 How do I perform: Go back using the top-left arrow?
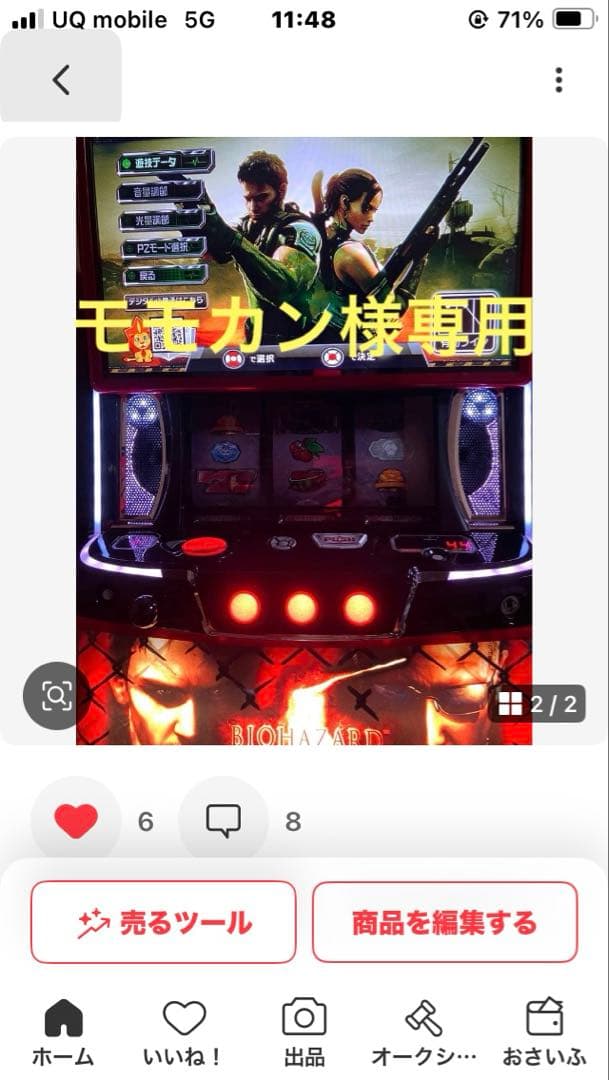61,80
